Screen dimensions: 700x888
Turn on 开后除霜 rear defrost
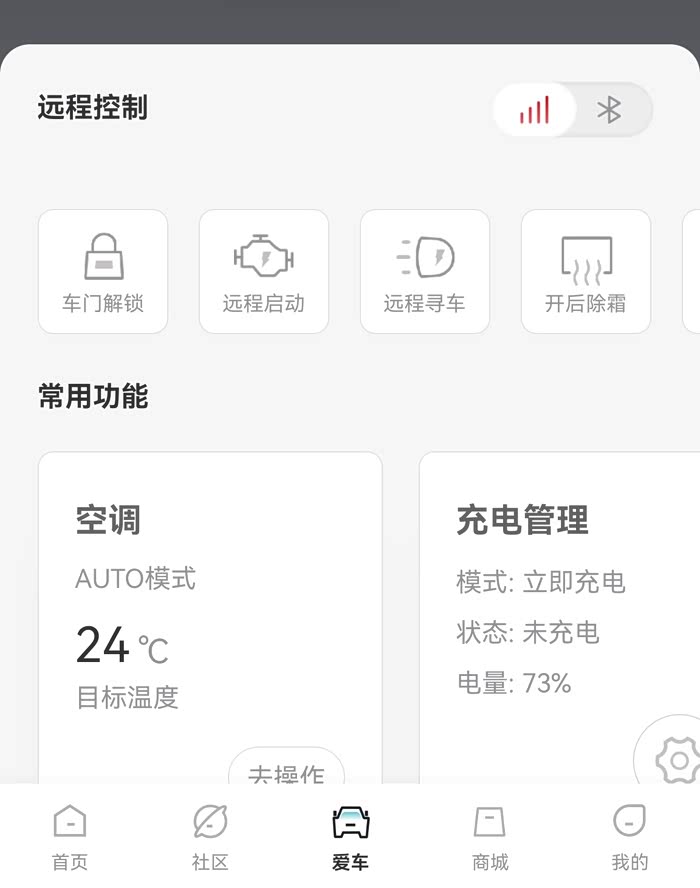[x=586, y=271]
